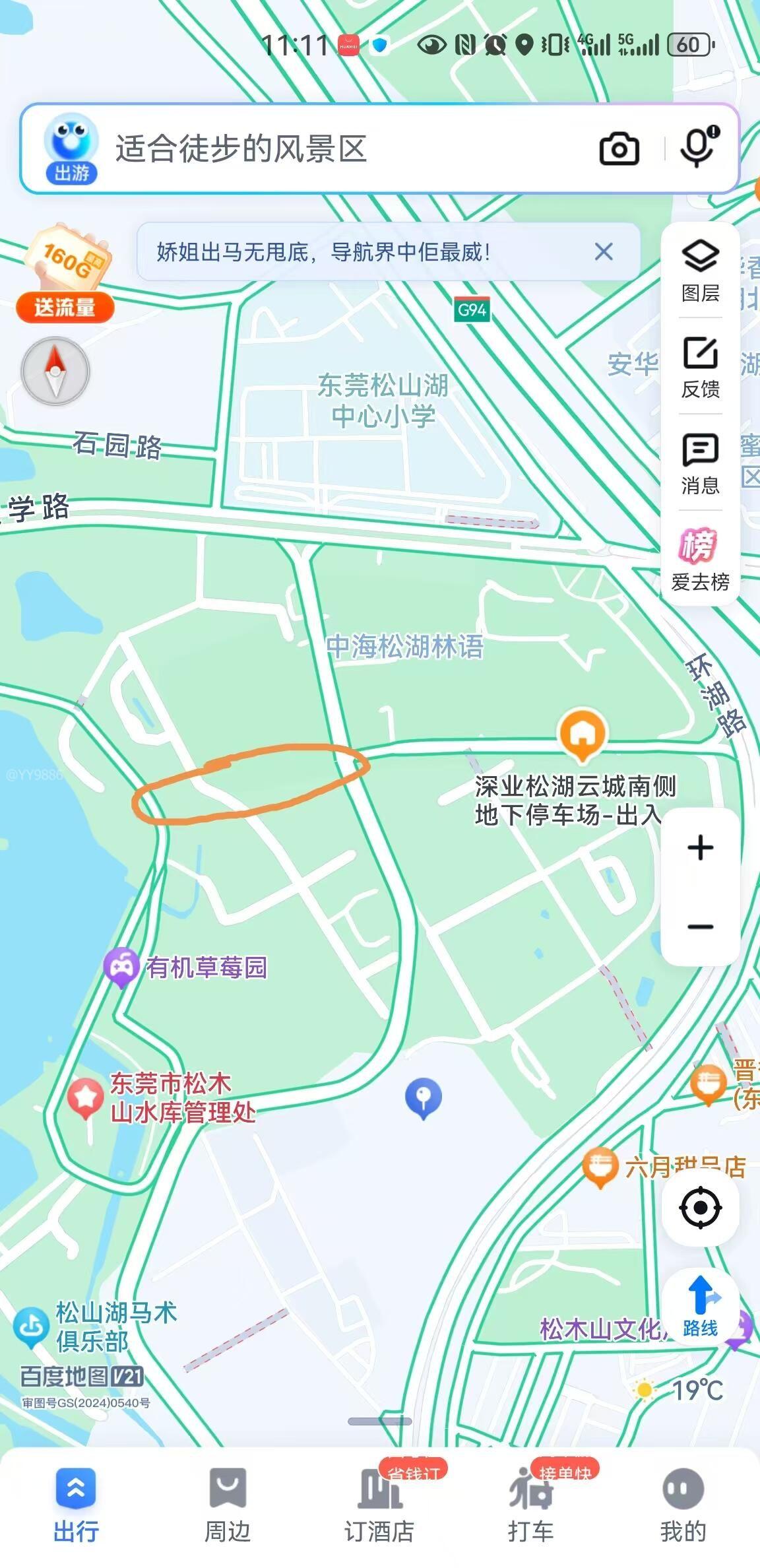The image size is (760, 1568).
Task: Open the 消息 messages panel
Action: point(700,463)
